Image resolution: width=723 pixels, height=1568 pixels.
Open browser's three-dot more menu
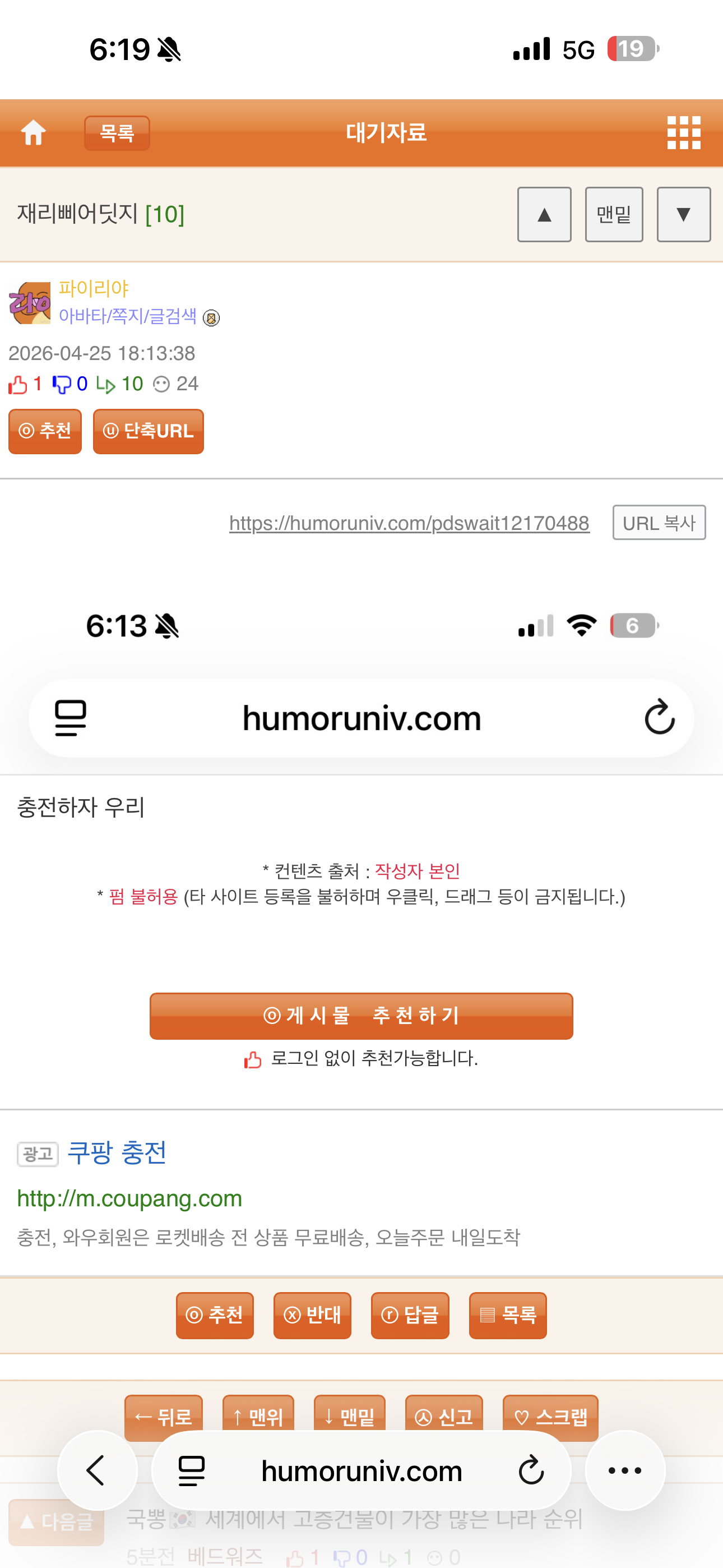(624, 1470)
